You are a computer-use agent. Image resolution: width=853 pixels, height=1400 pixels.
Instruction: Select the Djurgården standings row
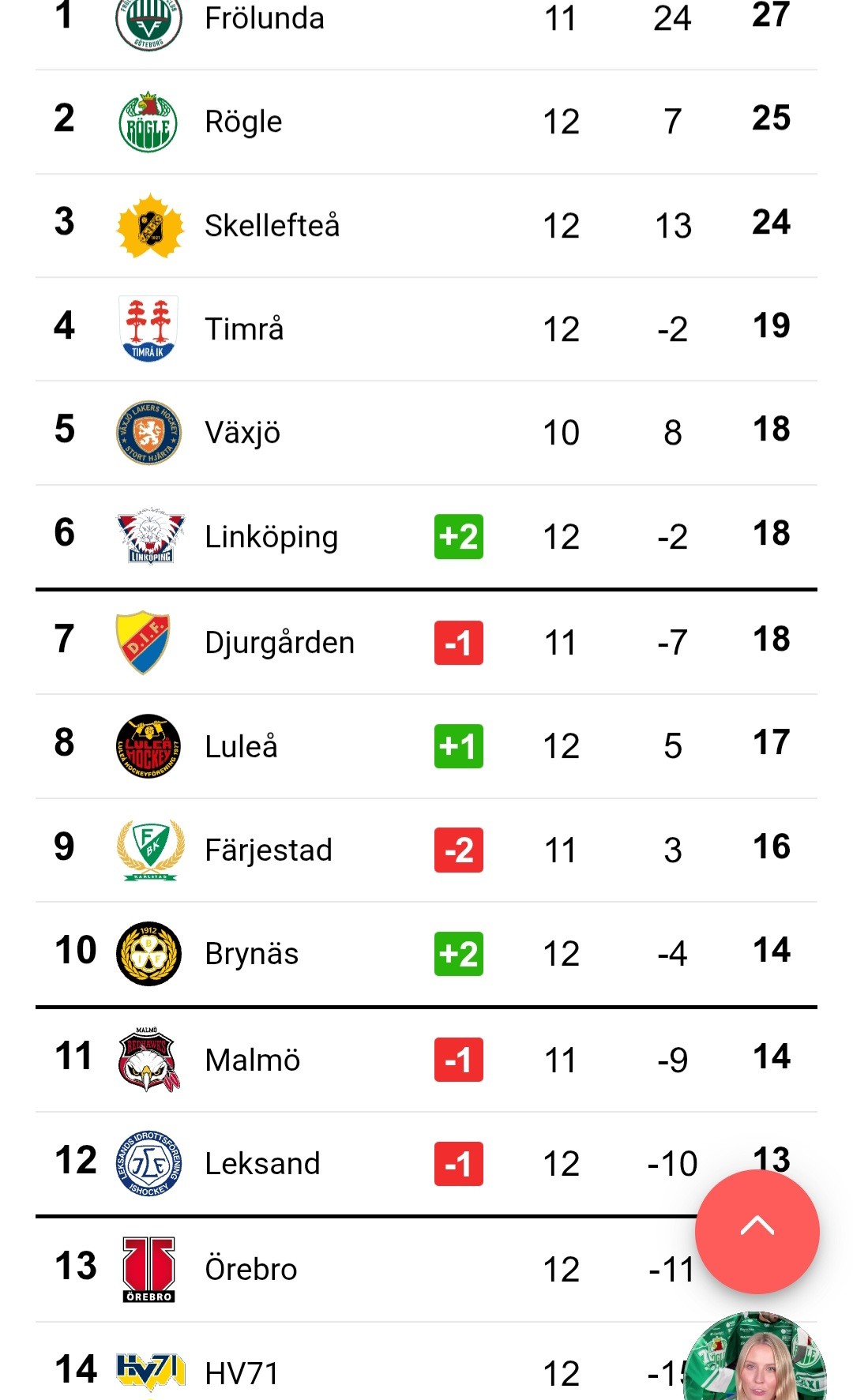279,643
